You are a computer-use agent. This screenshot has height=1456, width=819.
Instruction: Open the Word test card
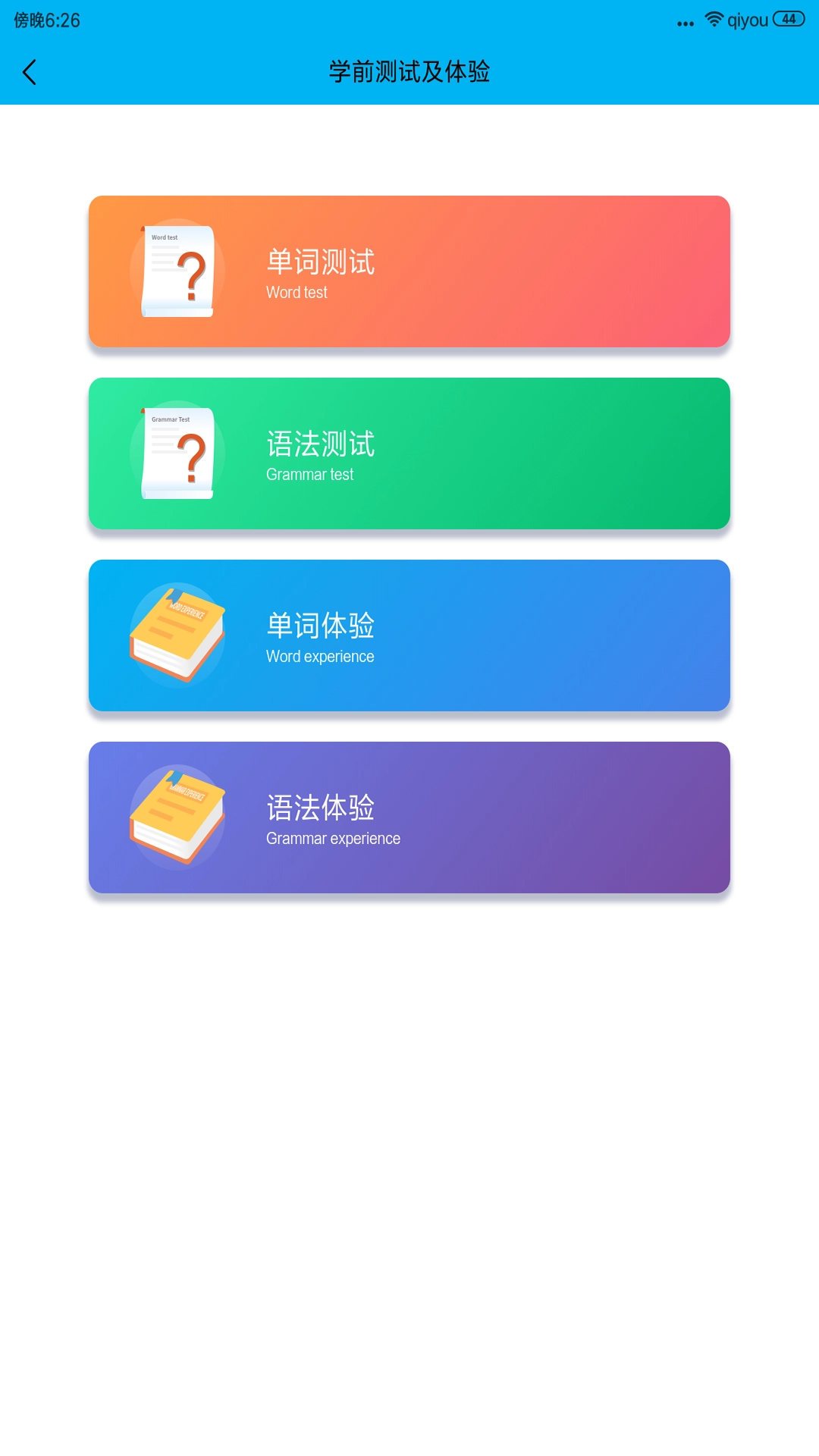[409, 271]
